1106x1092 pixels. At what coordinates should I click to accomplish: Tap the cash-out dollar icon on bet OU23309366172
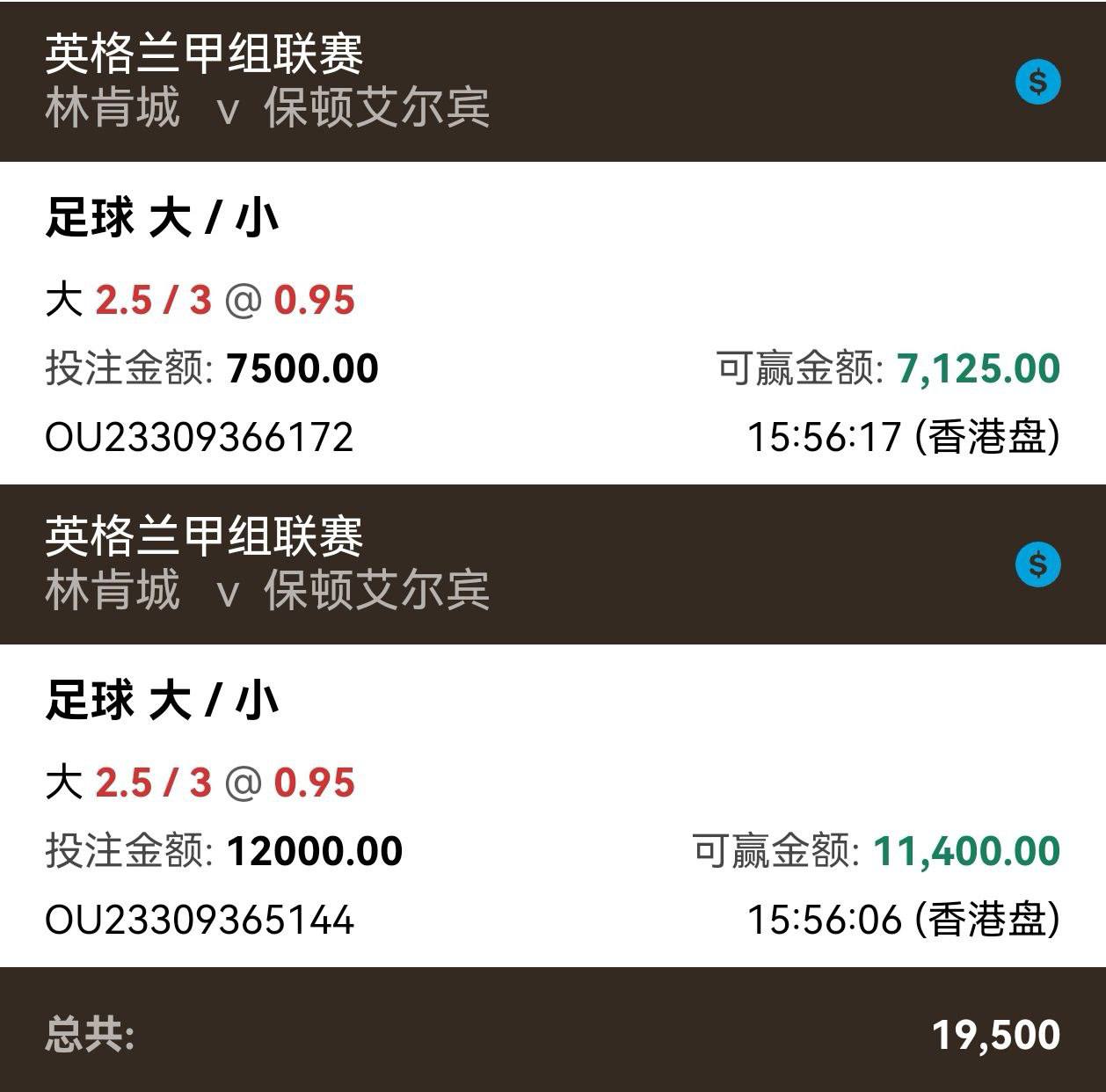tap(1037, 83)
